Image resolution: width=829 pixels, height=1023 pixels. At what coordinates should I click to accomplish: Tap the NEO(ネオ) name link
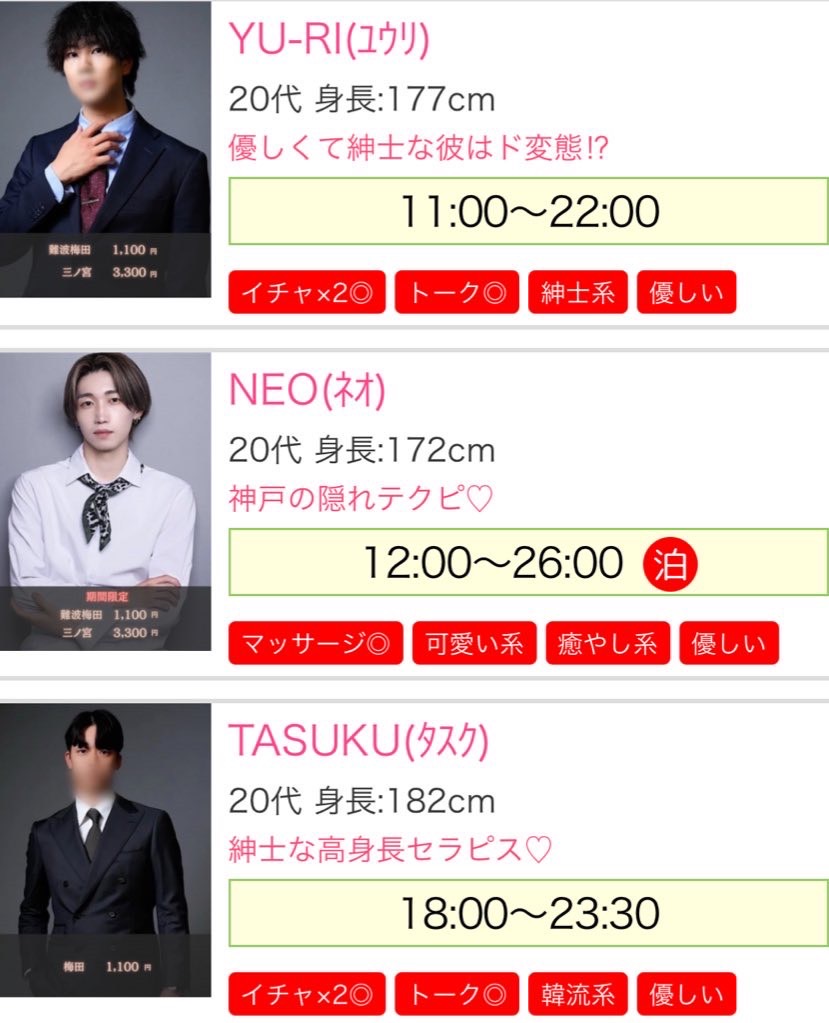307,390
